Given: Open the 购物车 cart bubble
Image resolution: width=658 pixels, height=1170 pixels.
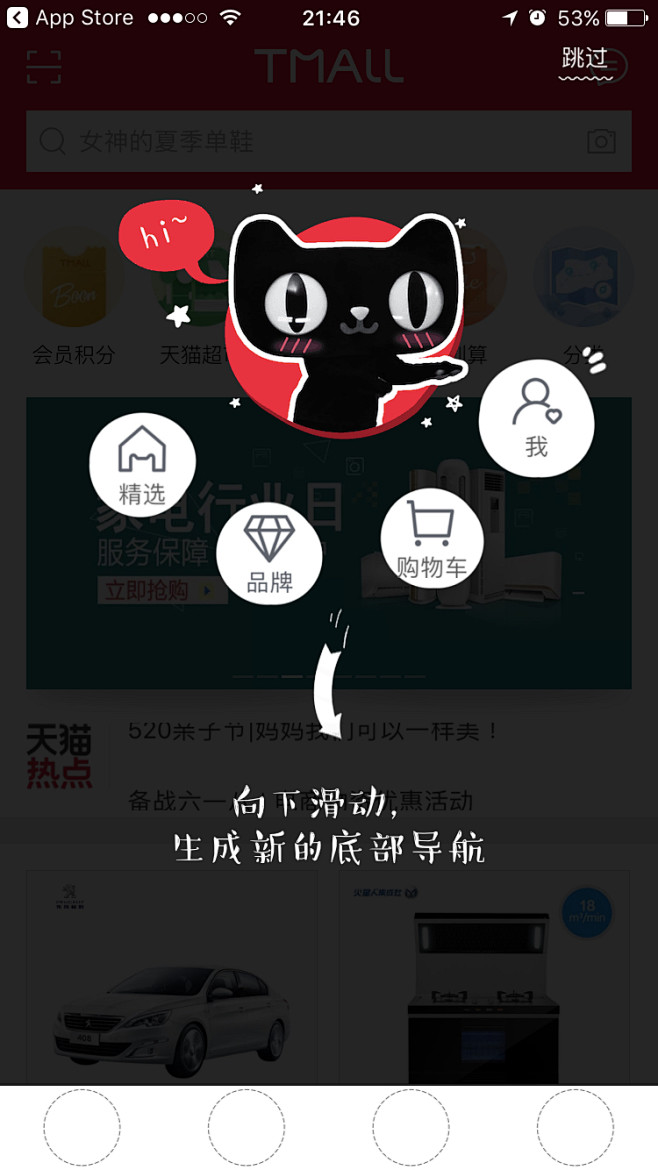Looking at the screenshot, I should pos(432,539).
